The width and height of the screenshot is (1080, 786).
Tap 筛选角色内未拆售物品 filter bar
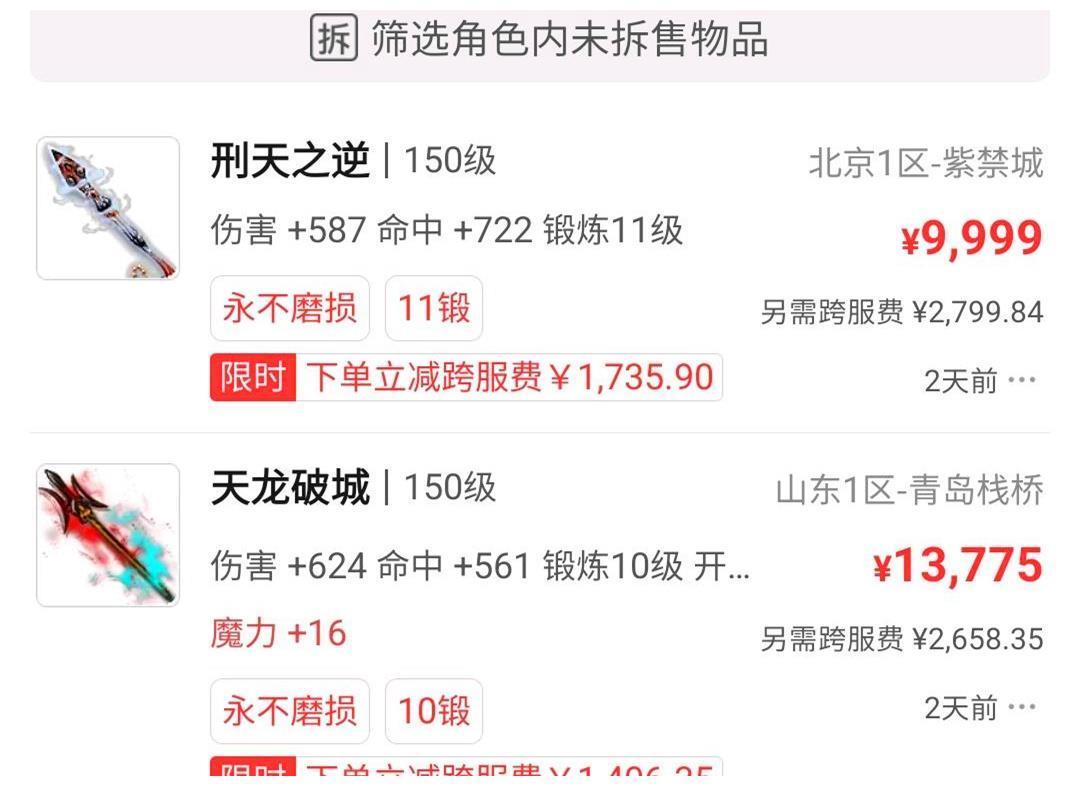pos(540,40)
